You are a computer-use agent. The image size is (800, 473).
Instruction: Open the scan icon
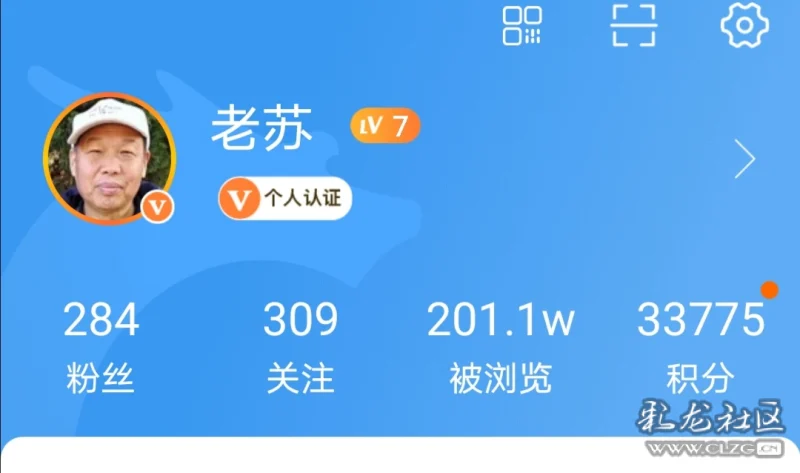tap(634, 26)
